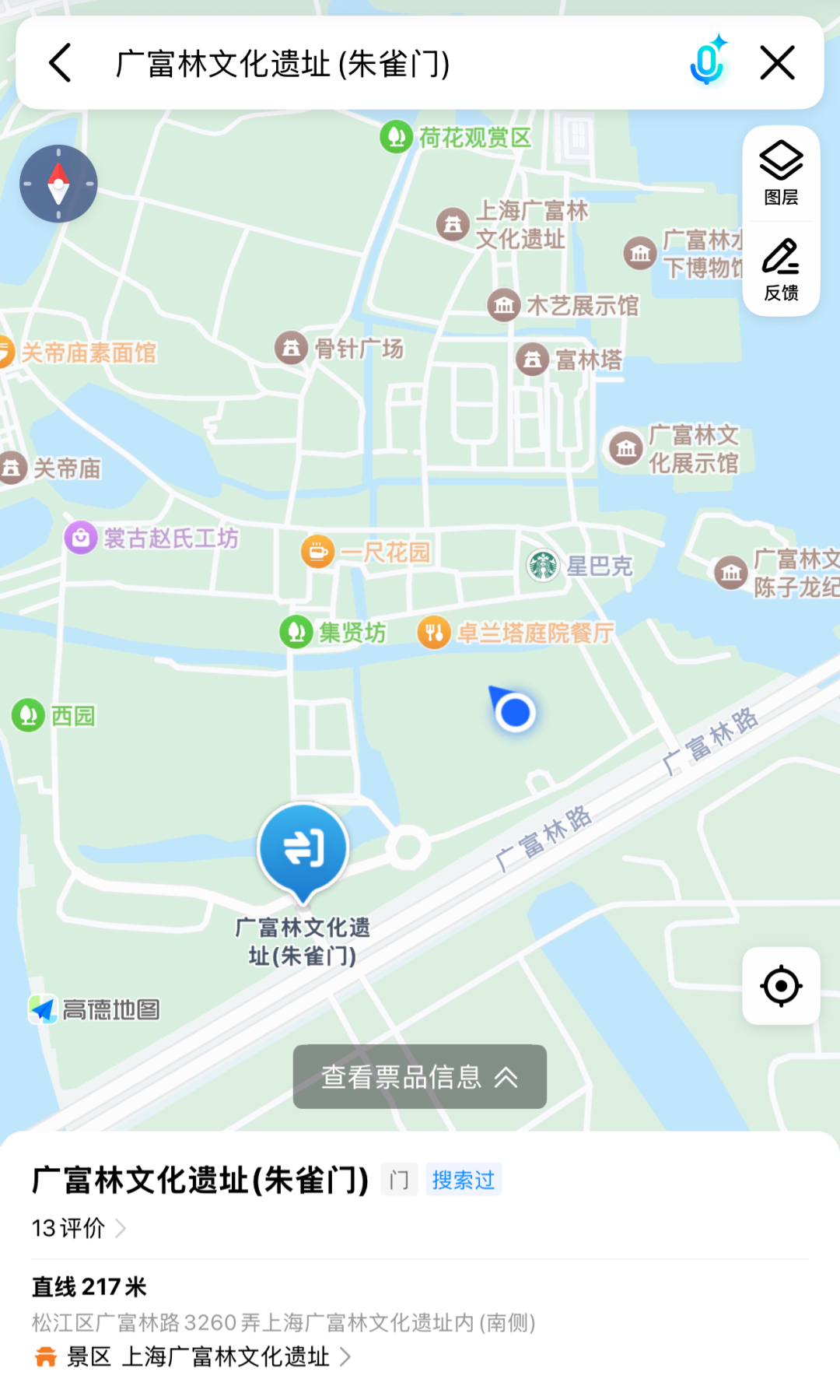Screen dimensions: 840x1400
Task: Reset map orientation with the compass
Action: (58, 184)
